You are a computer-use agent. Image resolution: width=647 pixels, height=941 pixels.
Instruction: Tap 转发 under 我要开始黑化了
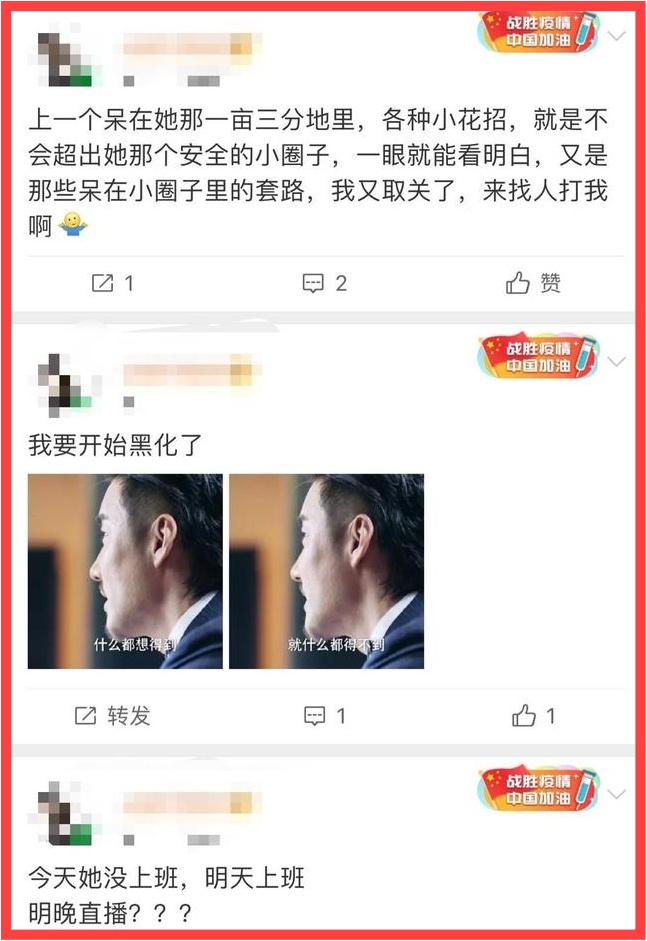coord(112,716)
